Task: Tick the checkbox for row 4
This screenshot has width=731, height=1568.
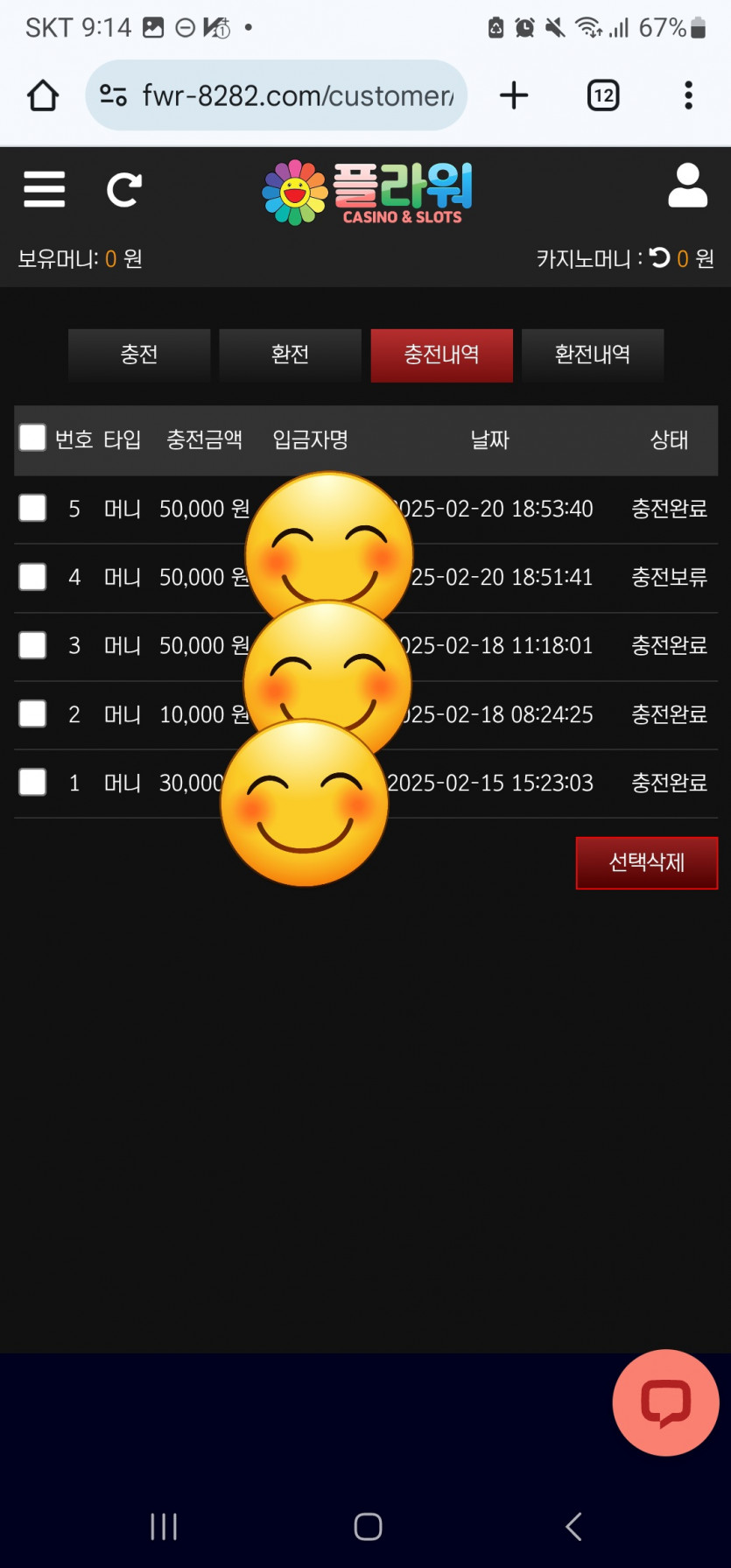Action: [33, 577]
